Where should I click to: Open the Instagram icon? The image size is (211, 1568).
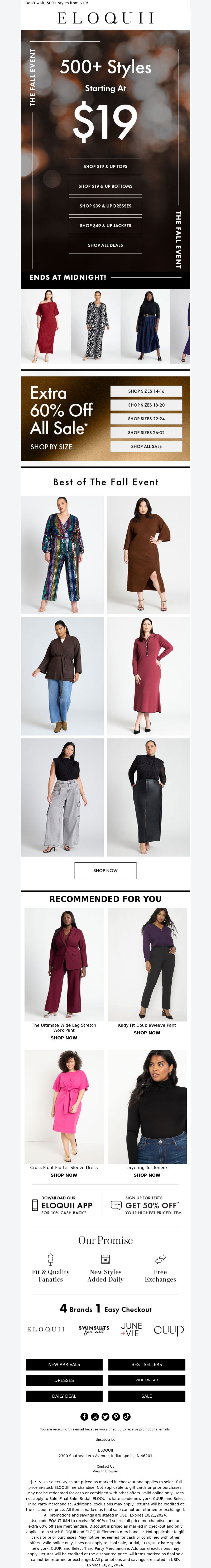(95, 1416)
